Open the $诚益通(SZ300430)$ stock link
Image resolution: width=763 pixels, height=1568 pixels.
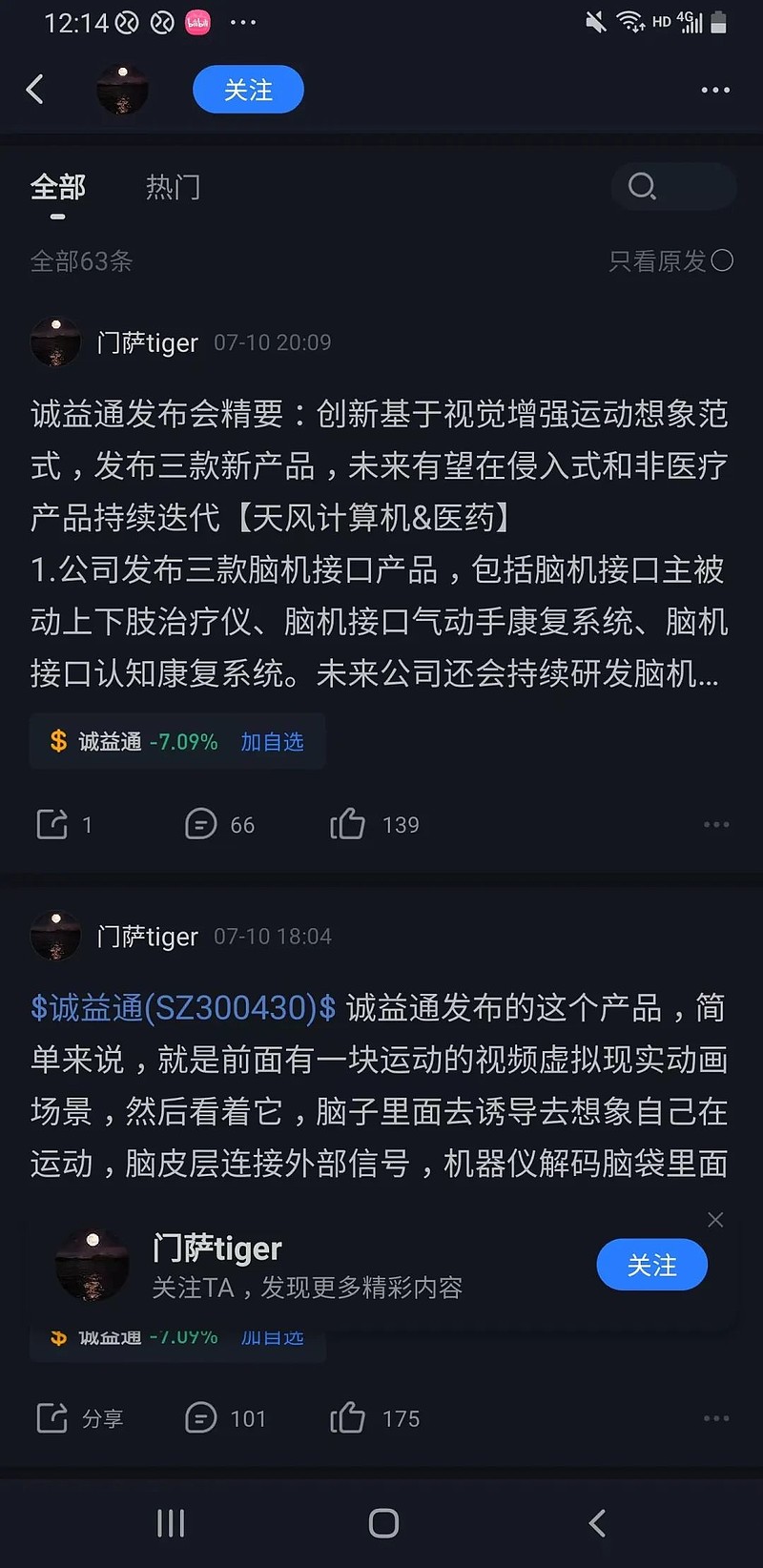pos(183,1008)
